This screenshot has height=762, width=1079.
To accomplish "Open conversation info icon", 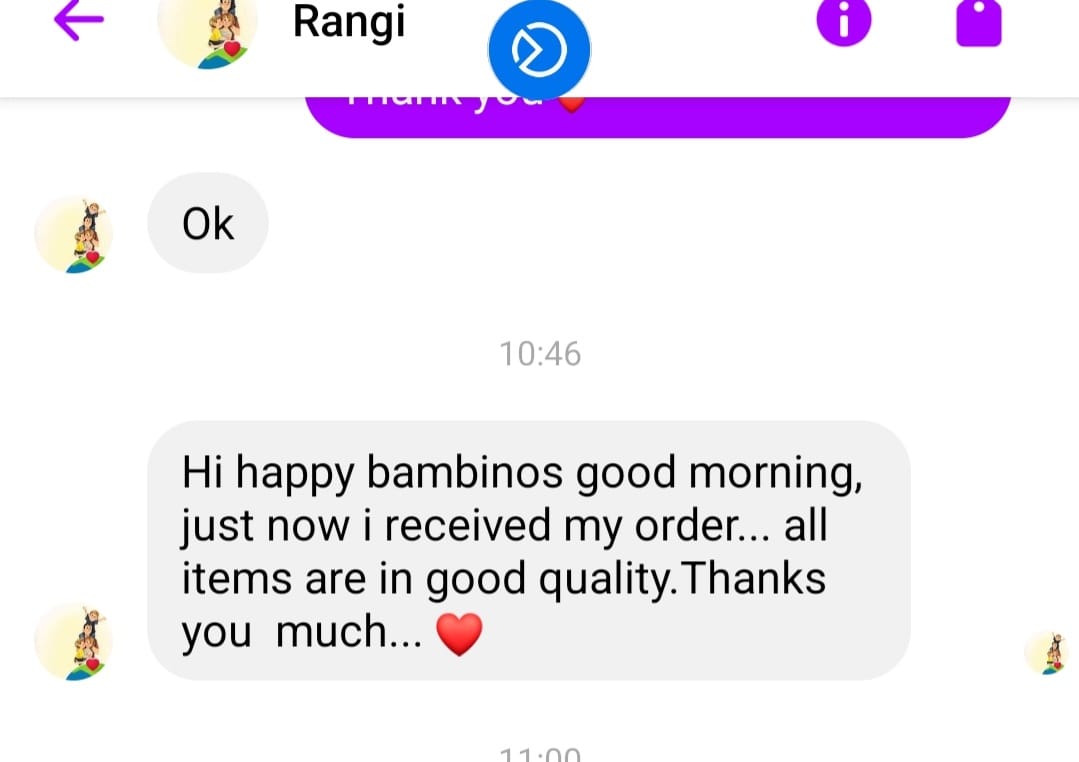I will tap(844, 22).
